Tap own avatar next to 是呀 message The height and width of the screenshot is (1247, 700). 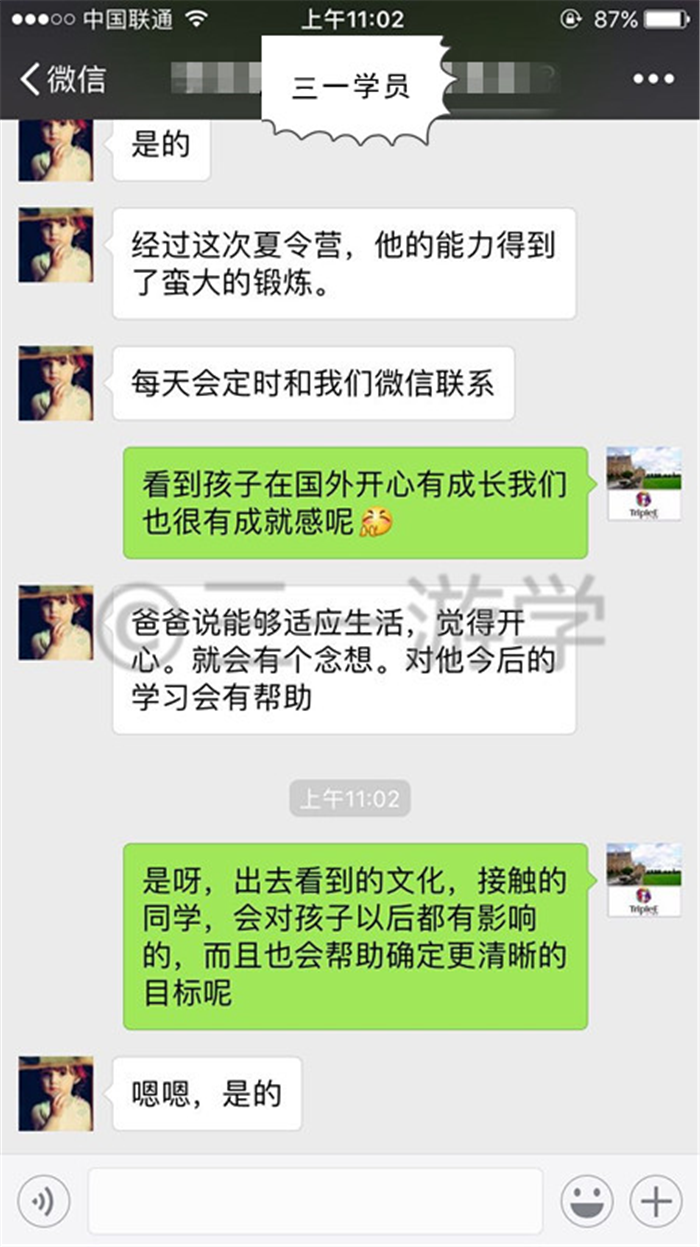click(644, 880)
